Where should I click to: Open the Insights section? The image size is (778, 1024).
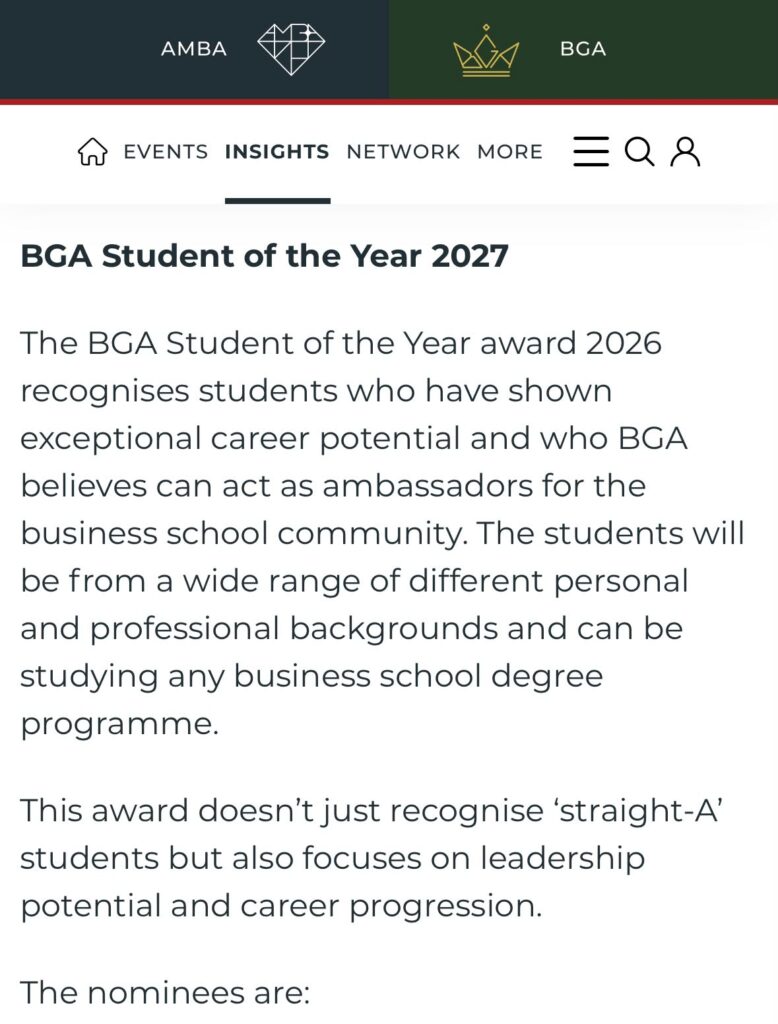[277, 152]
